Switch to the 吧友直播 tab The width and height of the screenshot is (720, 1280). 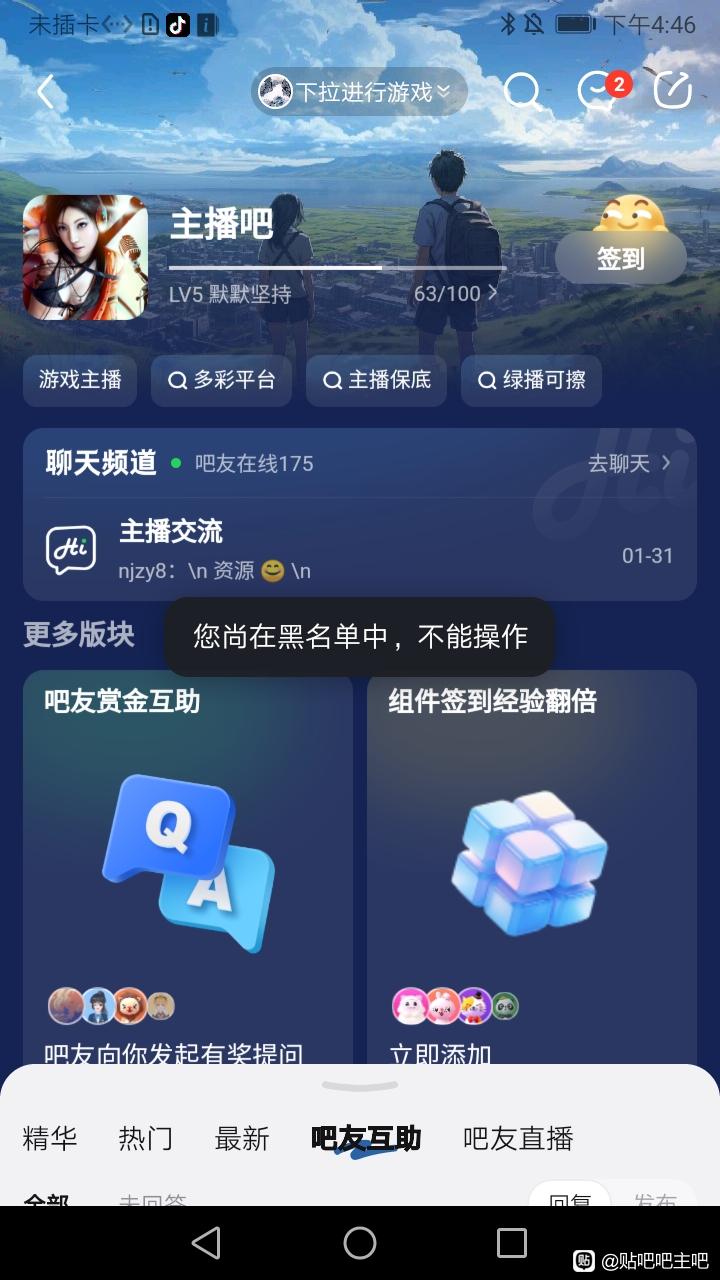click(518, 1138)
